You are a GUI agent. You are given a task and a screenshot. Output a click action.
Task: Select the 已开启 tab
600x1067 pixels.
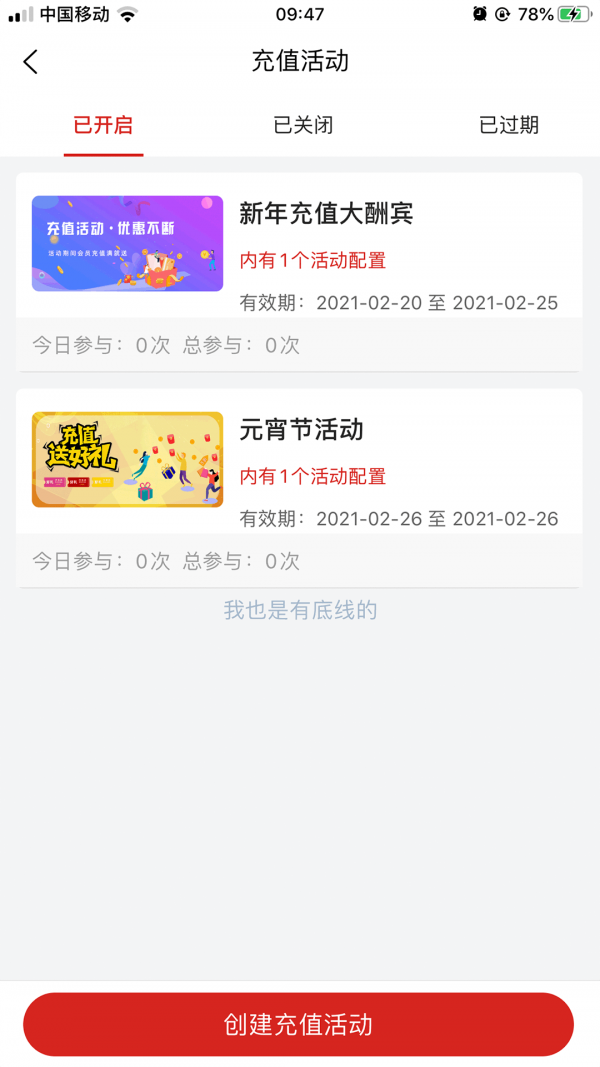(103, 125)
